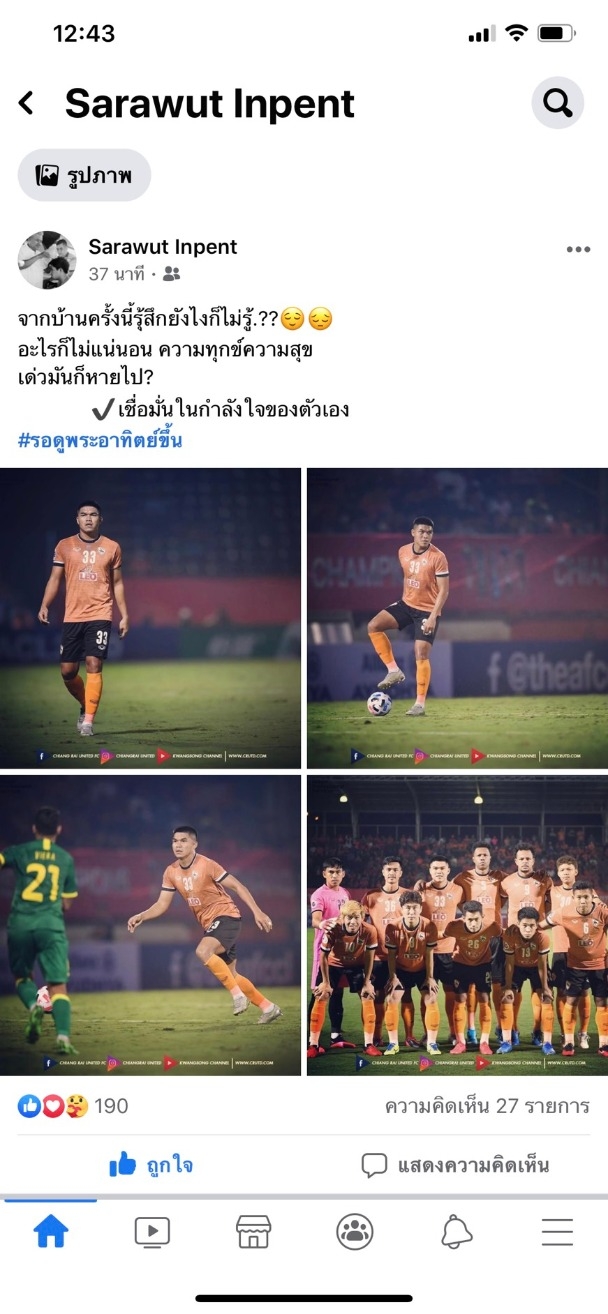
Task: Open the hamburger menu tab
Action: coord(557,1232)
